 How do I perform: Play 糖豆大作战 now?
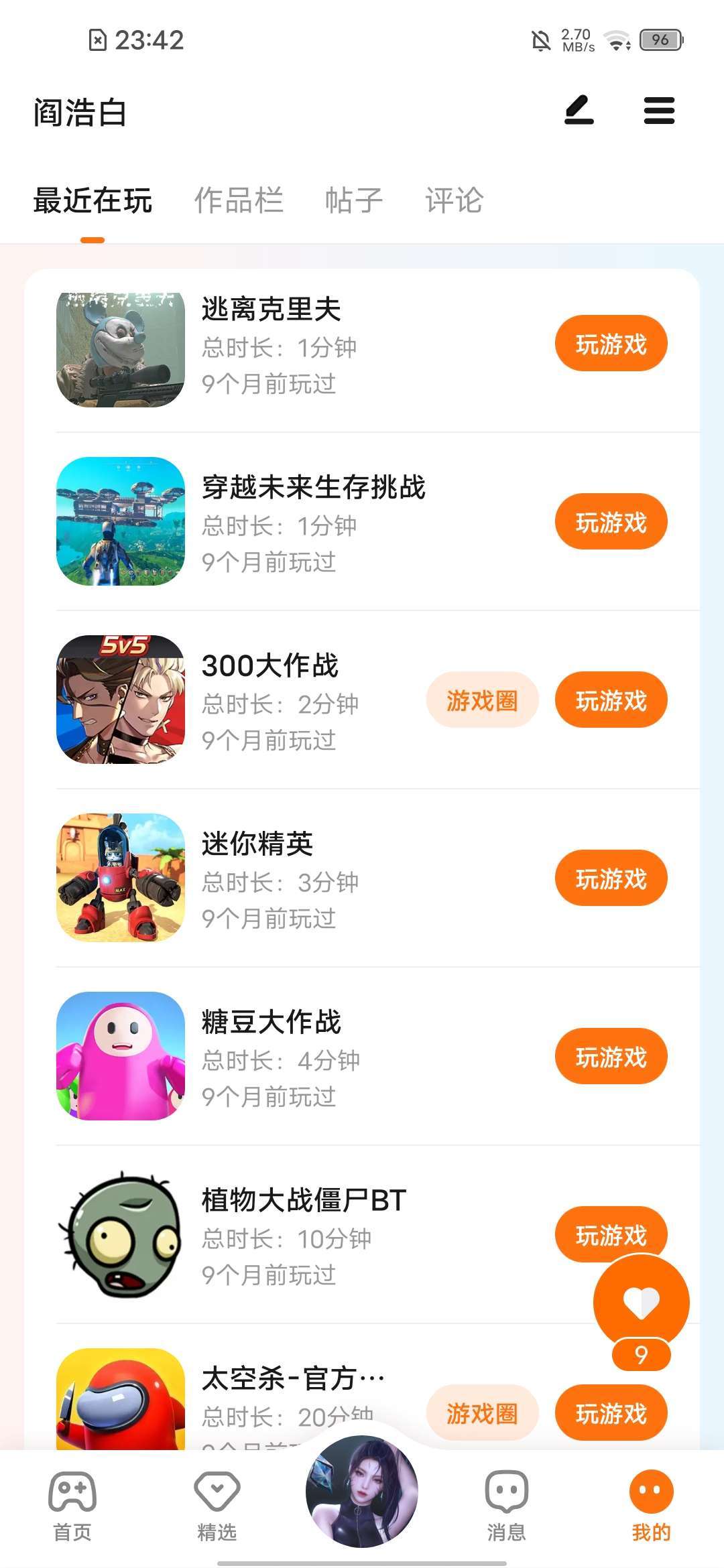coord(611,1057)
